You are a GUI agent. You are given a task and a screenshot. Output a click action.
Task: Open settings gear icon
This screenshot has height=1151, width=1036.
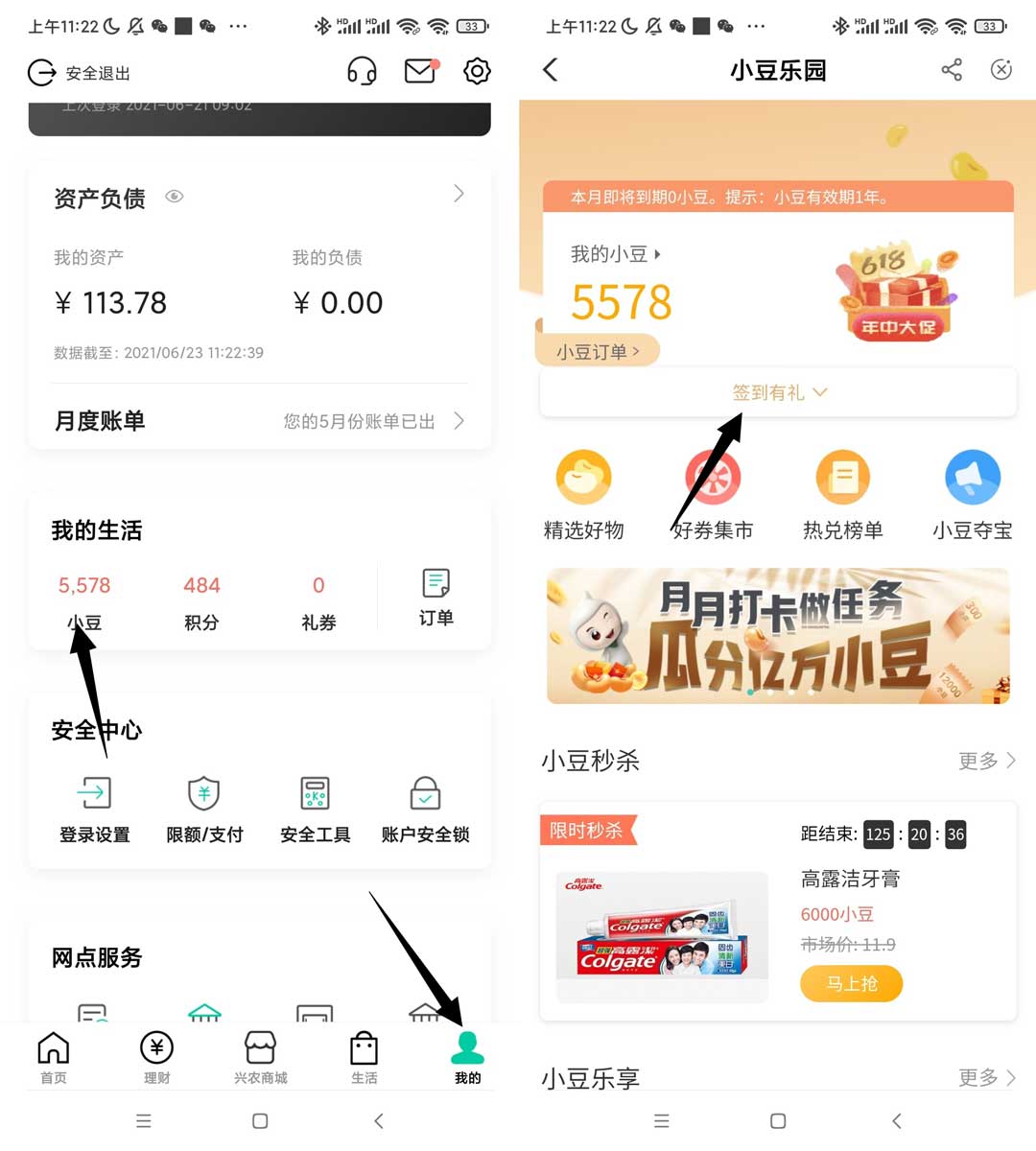(x=477, y=71)
